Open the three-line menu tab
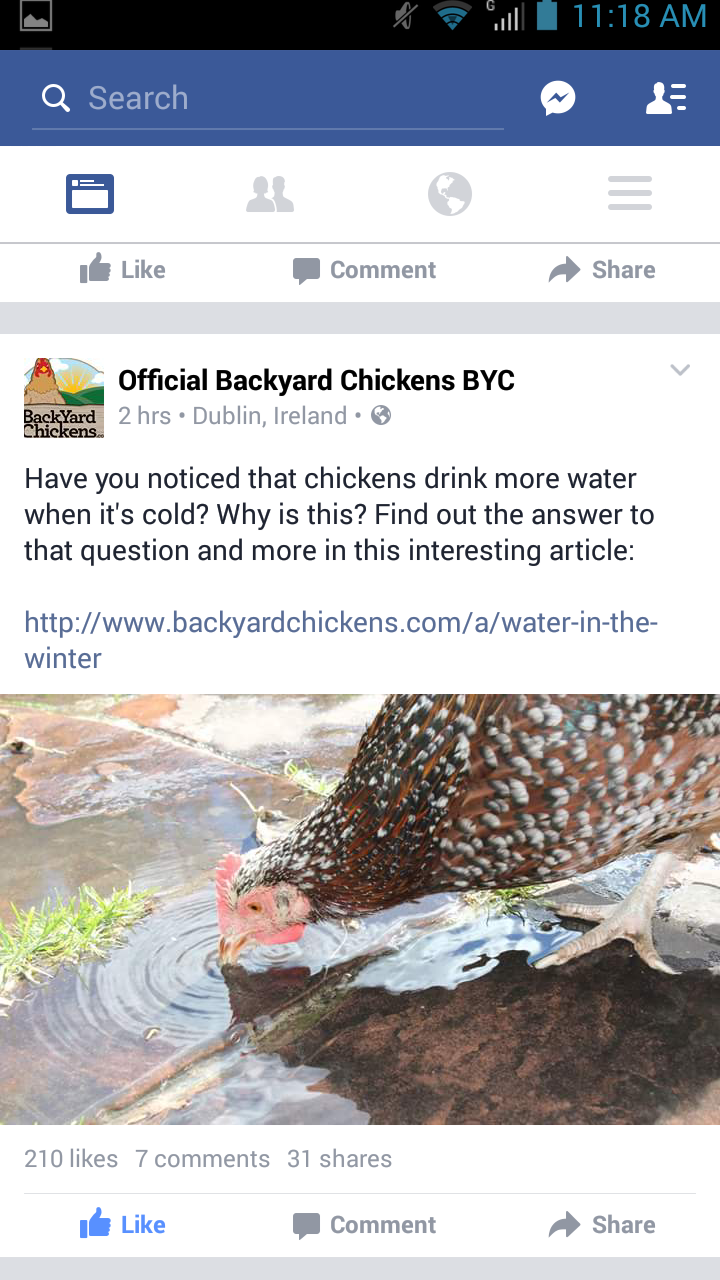The image size is (720, 1280). click(630, 193)
